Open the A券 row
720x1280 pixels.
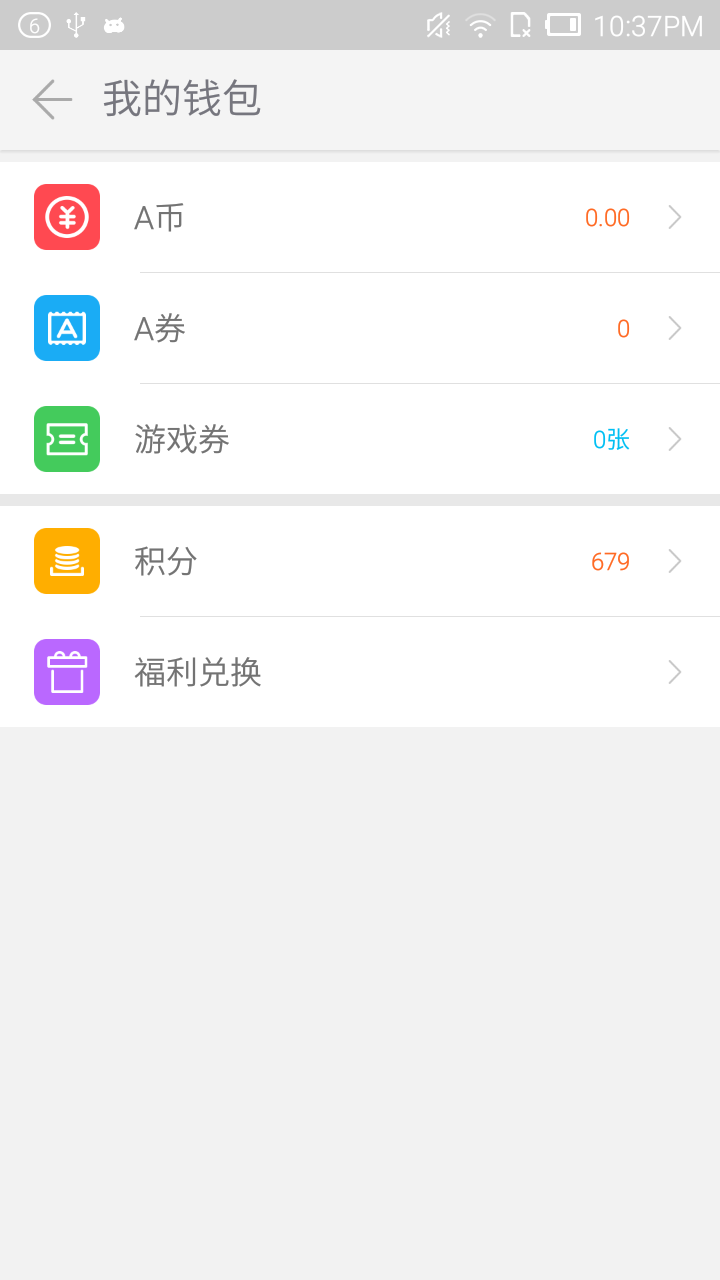click(360, 328)
